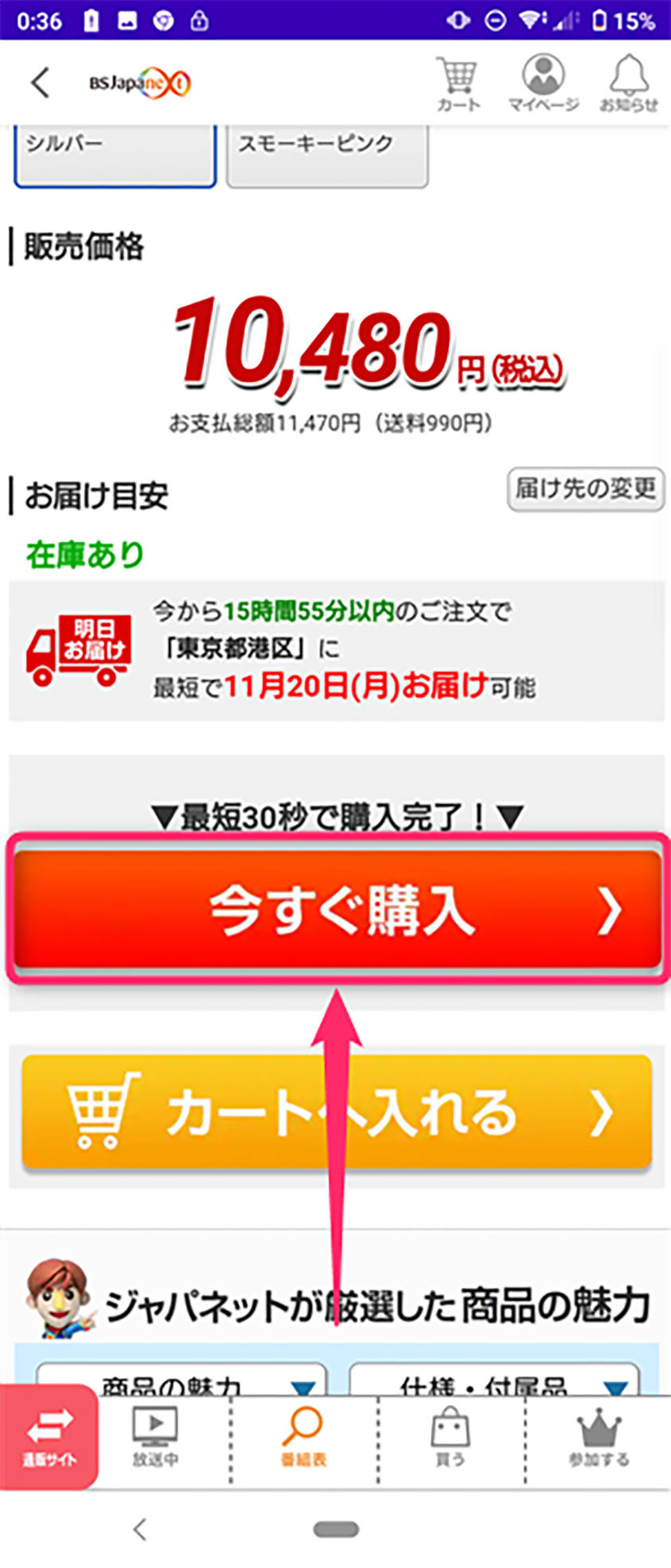
Task: Go back using the header arrow
Action: click(40, 82)
